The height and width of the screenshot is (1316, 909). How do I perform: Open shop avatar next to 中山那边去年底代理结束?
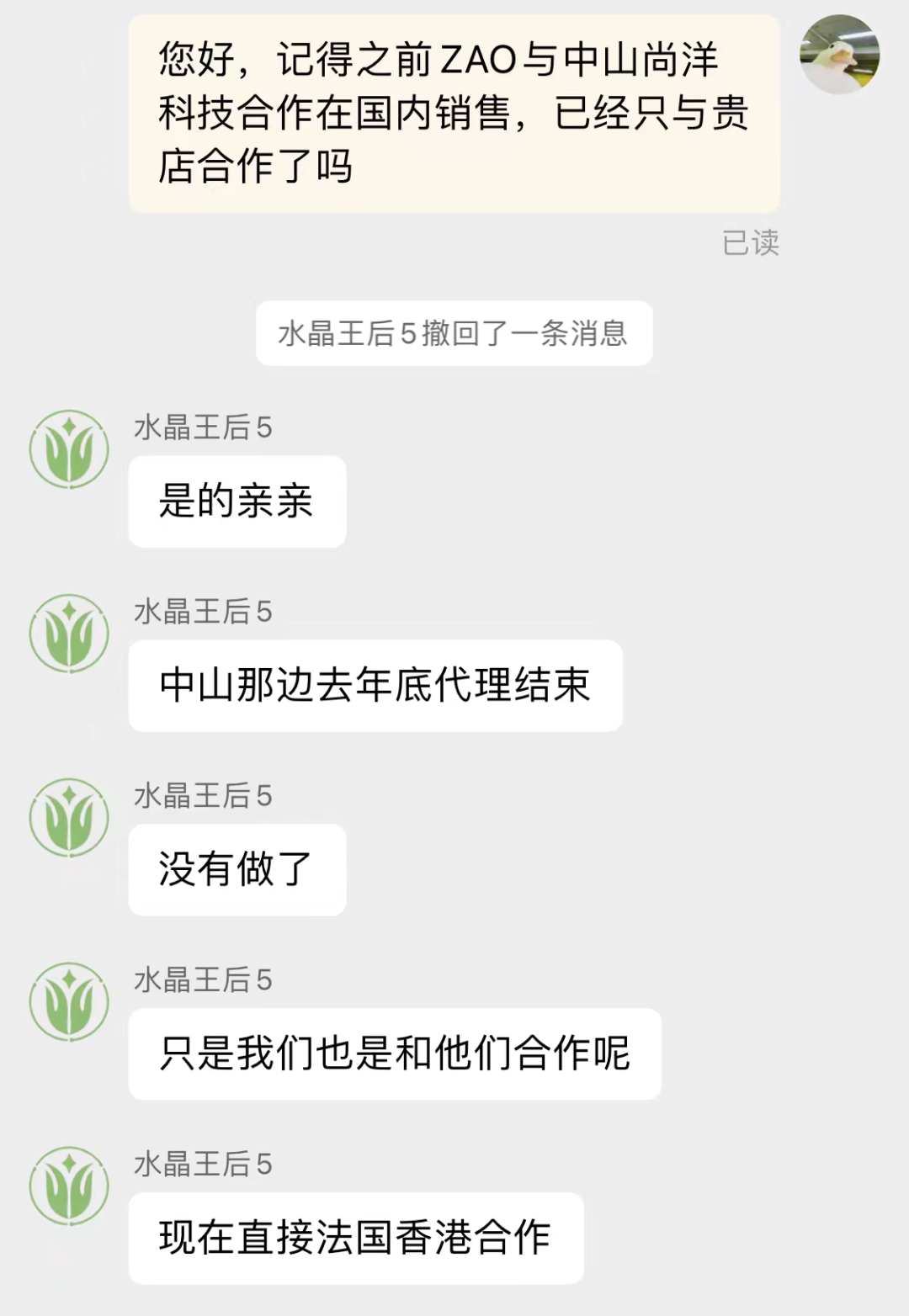69,634
